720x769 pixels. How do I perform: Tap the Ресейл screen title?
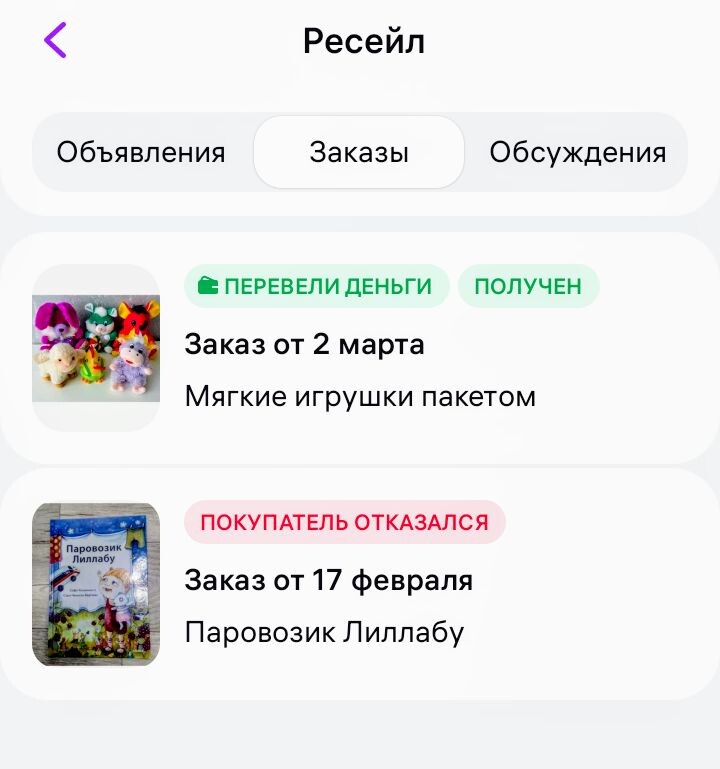tap(362, 41)
